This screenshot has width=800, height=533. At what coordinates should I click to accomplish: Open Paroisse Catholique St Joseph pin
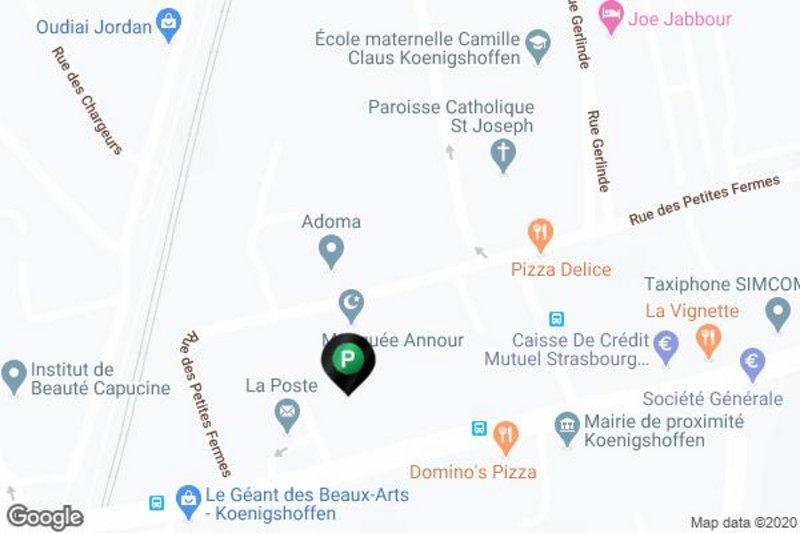pyautogui.click(x=503, y=155)
